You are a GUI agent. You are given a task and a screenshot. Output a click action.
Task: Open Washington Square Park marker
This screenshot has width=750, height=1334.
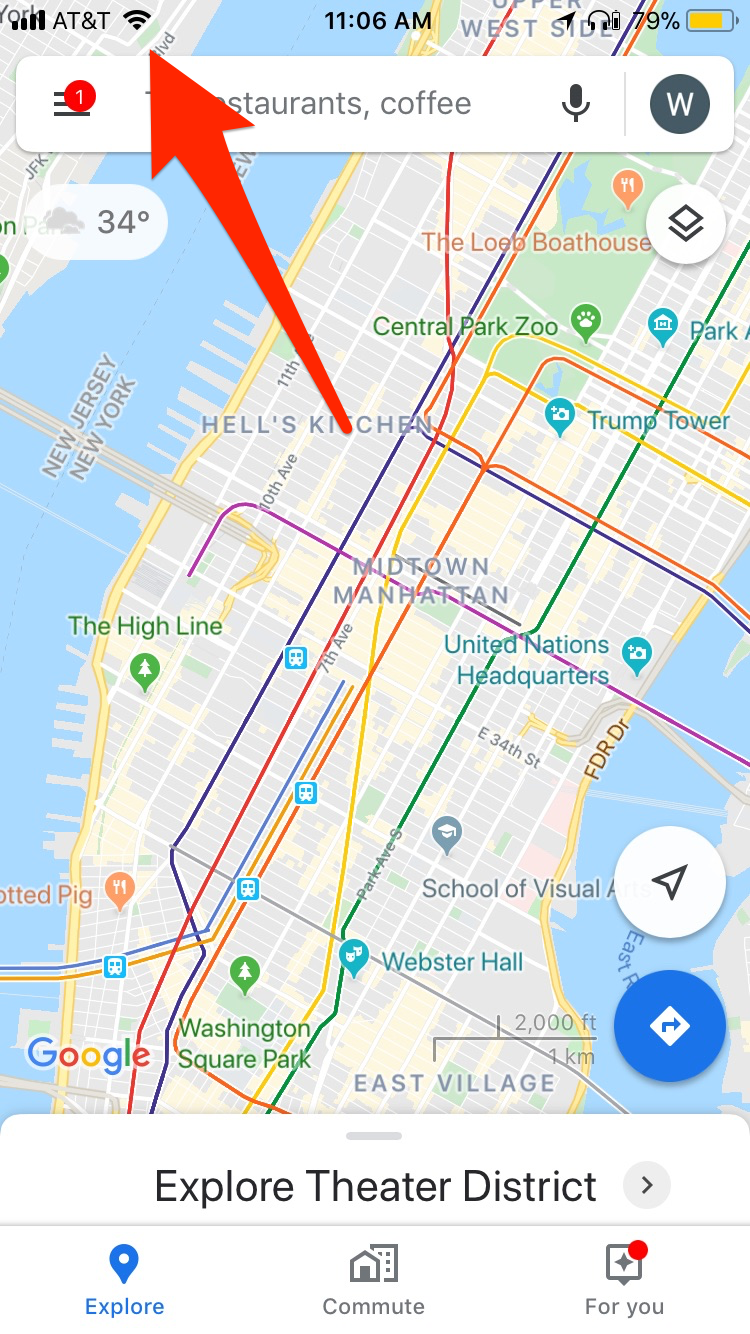[243, 971]
